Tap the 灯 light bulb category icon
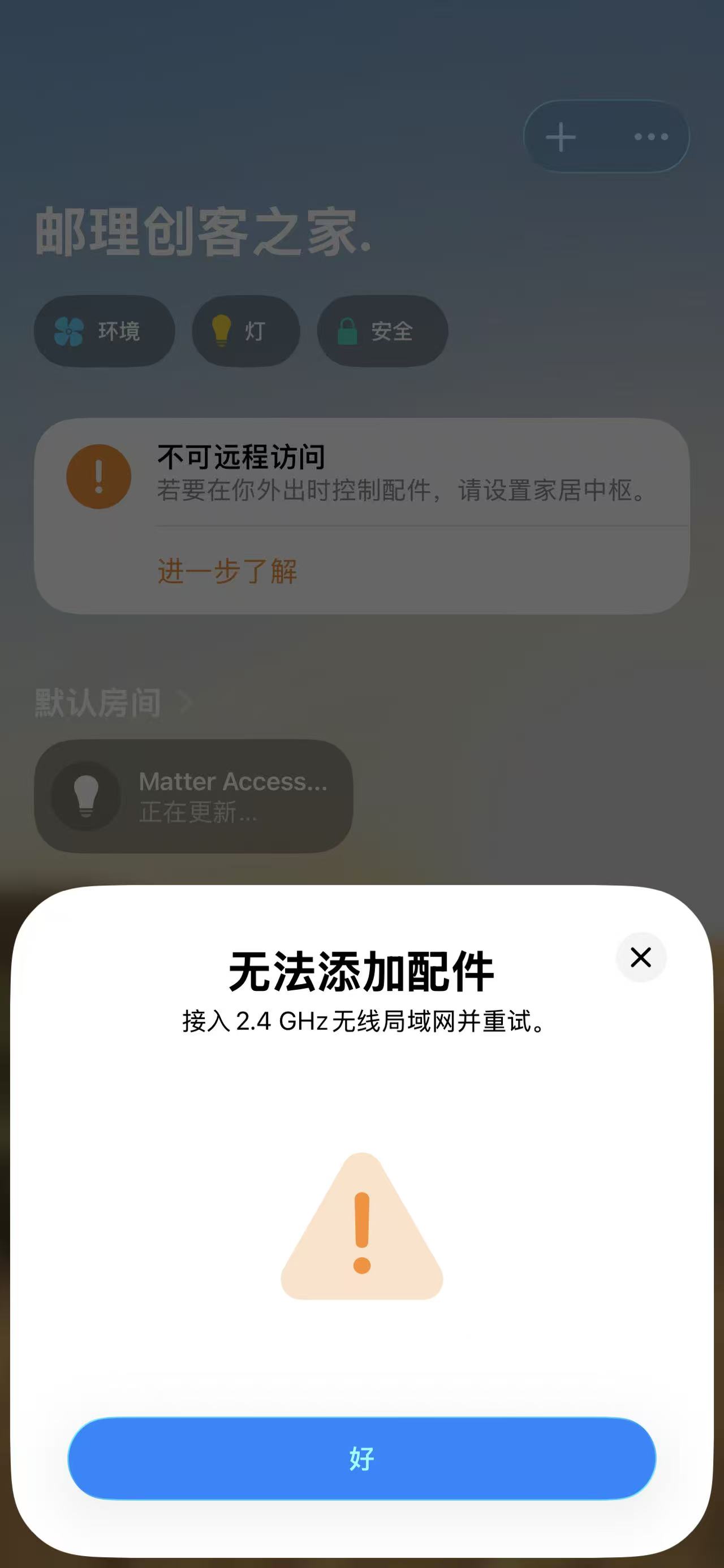The image size is (724, 1568). coord(222,331)
